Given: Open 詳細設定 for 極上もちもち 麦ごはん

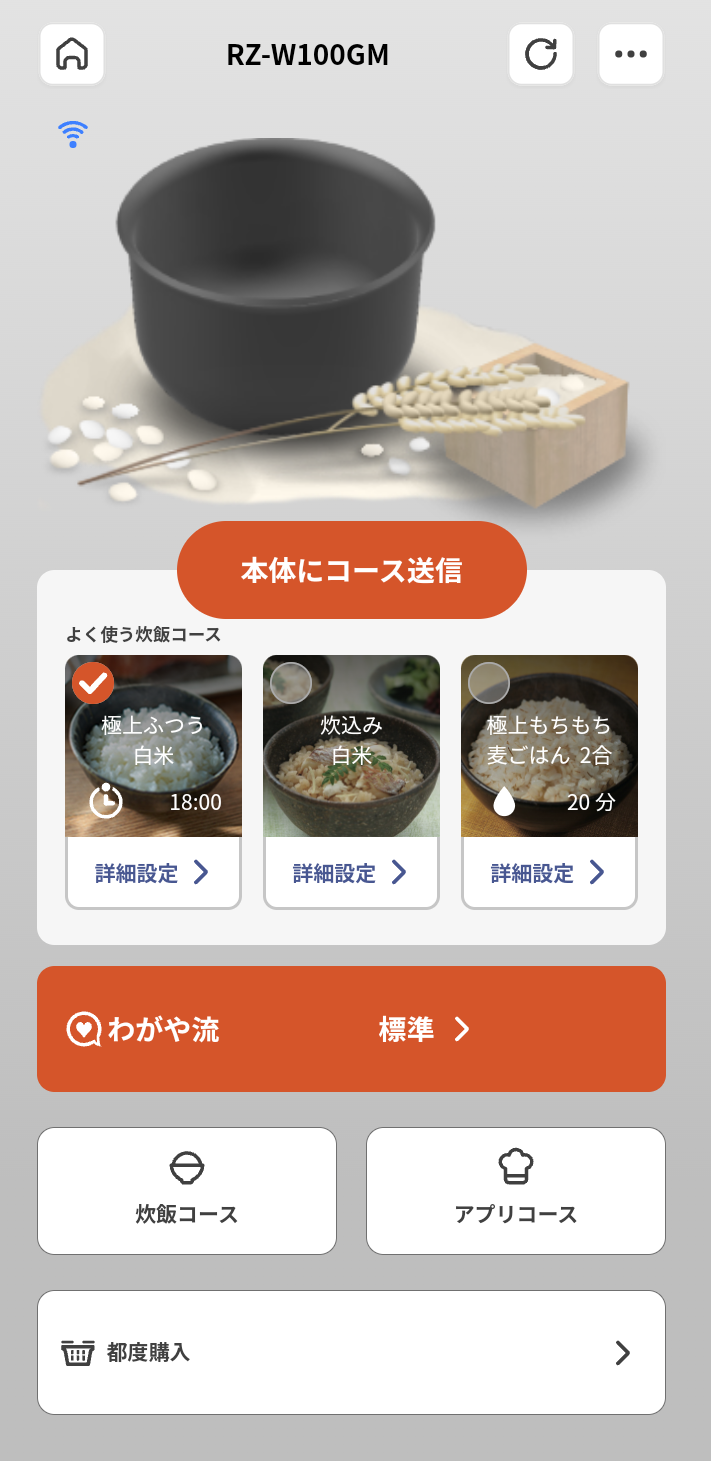Looking at the screenshot, I should tap(549, 873).
